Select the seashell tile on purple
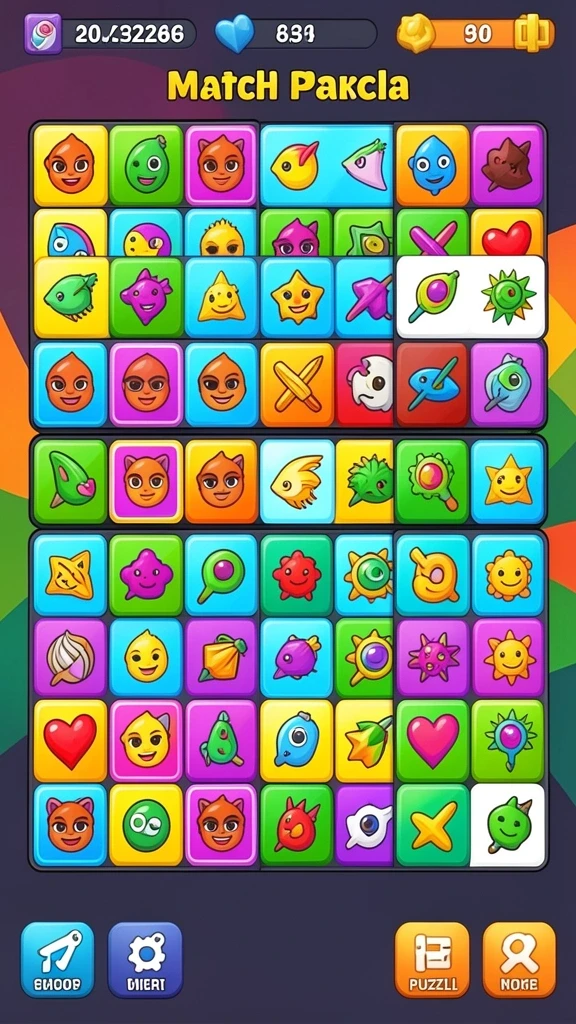Image resolution: width=576 pixels, height=1024 pixels. (70, 658)
